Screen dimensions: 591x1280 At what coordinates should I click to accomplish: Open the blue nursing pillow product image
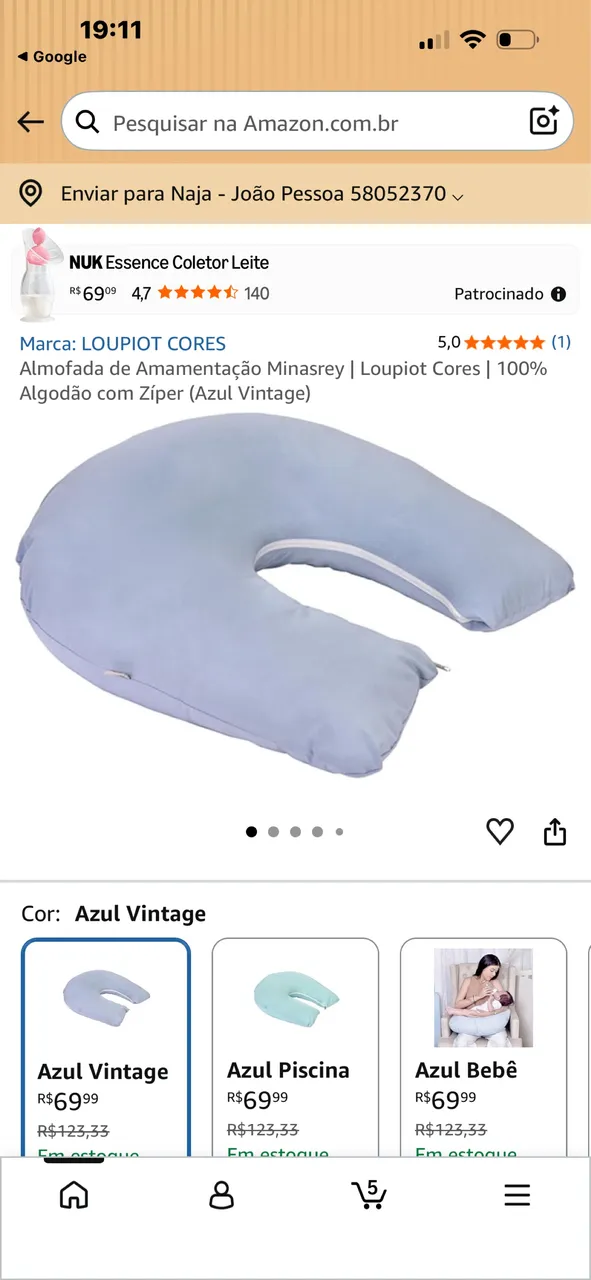[295, 594]
